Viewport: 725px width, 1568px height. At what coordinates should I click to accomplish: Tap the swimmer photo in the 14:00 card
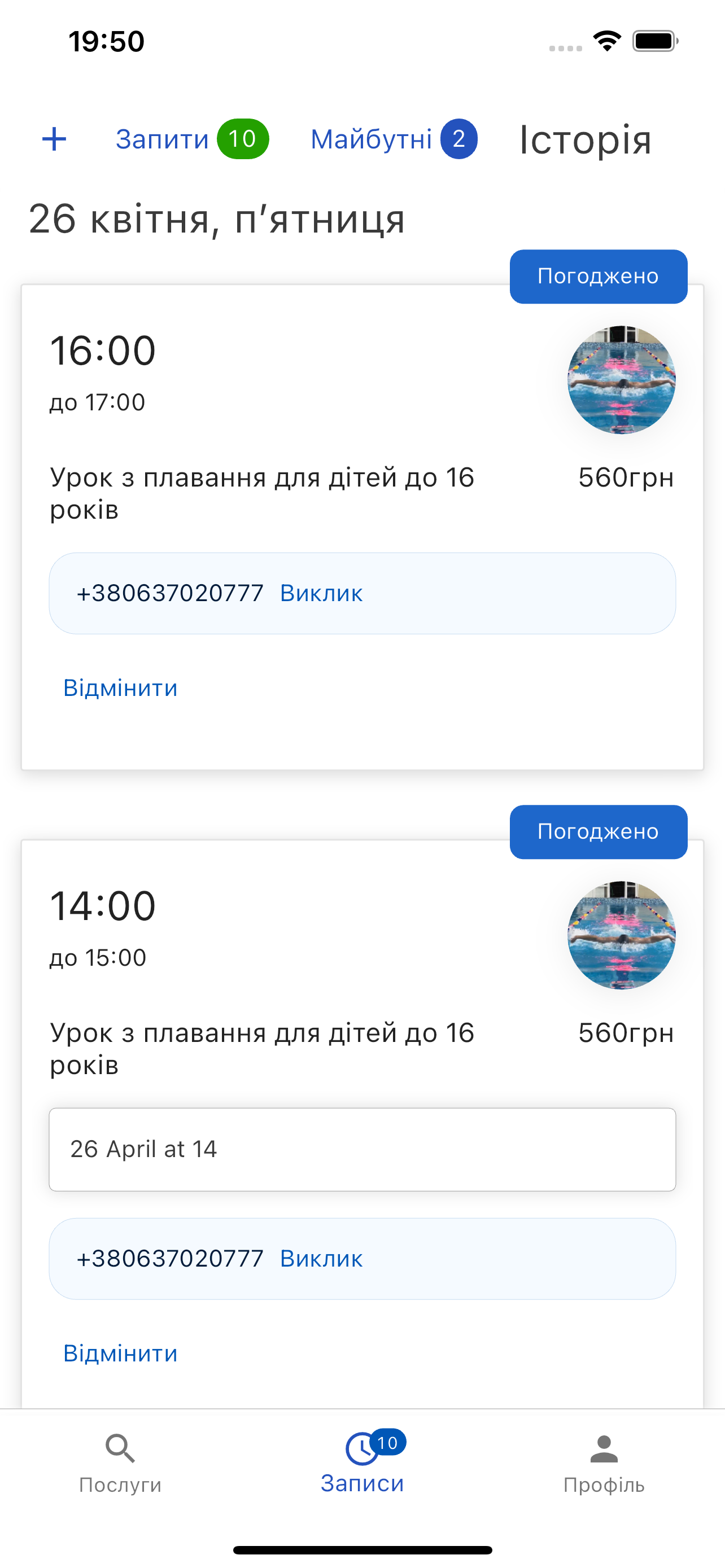pyautogui.click(x=621, y=935)
